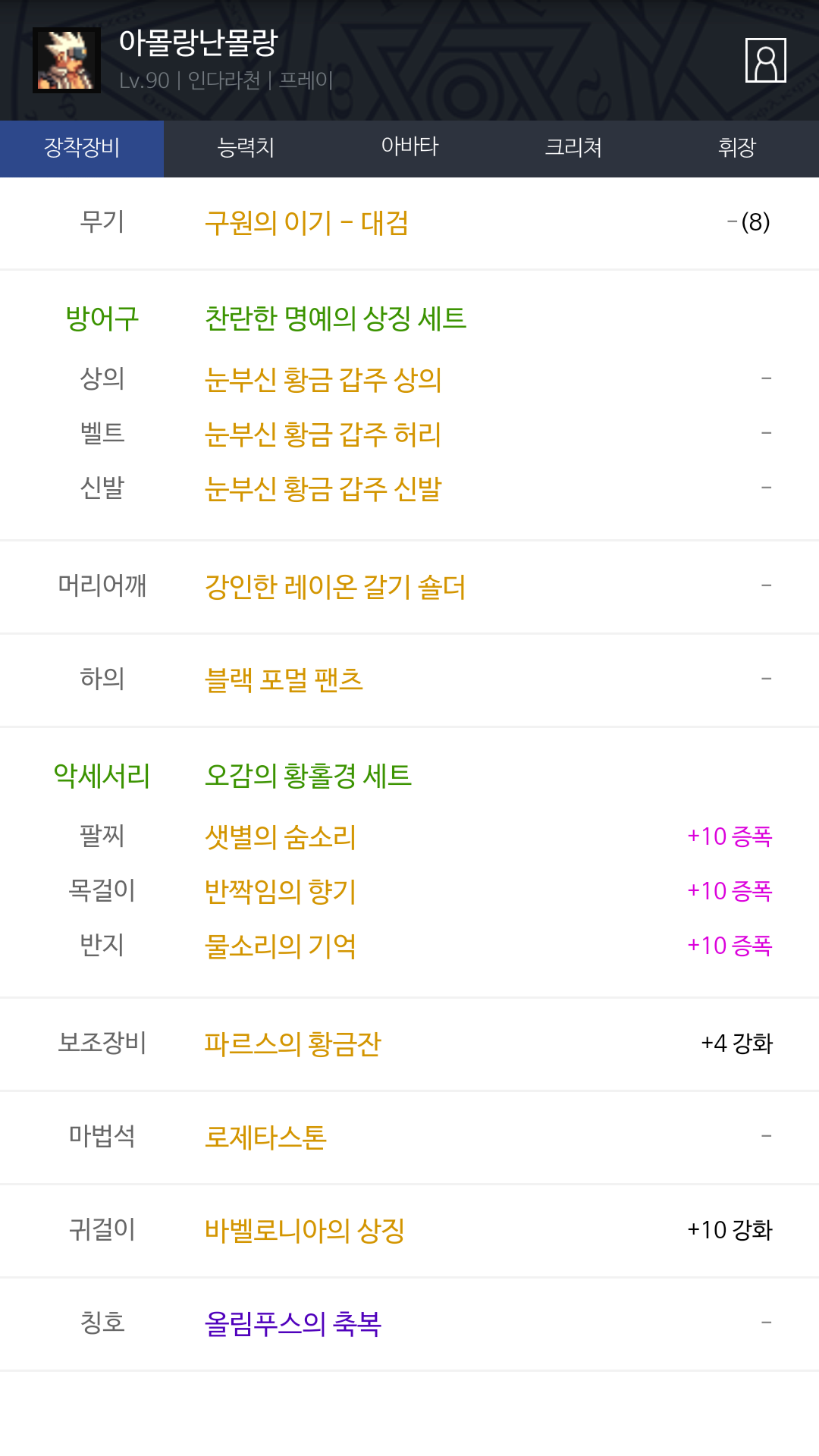View title 올림푸스의 축복
Screen dimensions: 819x1456
coord(293,1323)
